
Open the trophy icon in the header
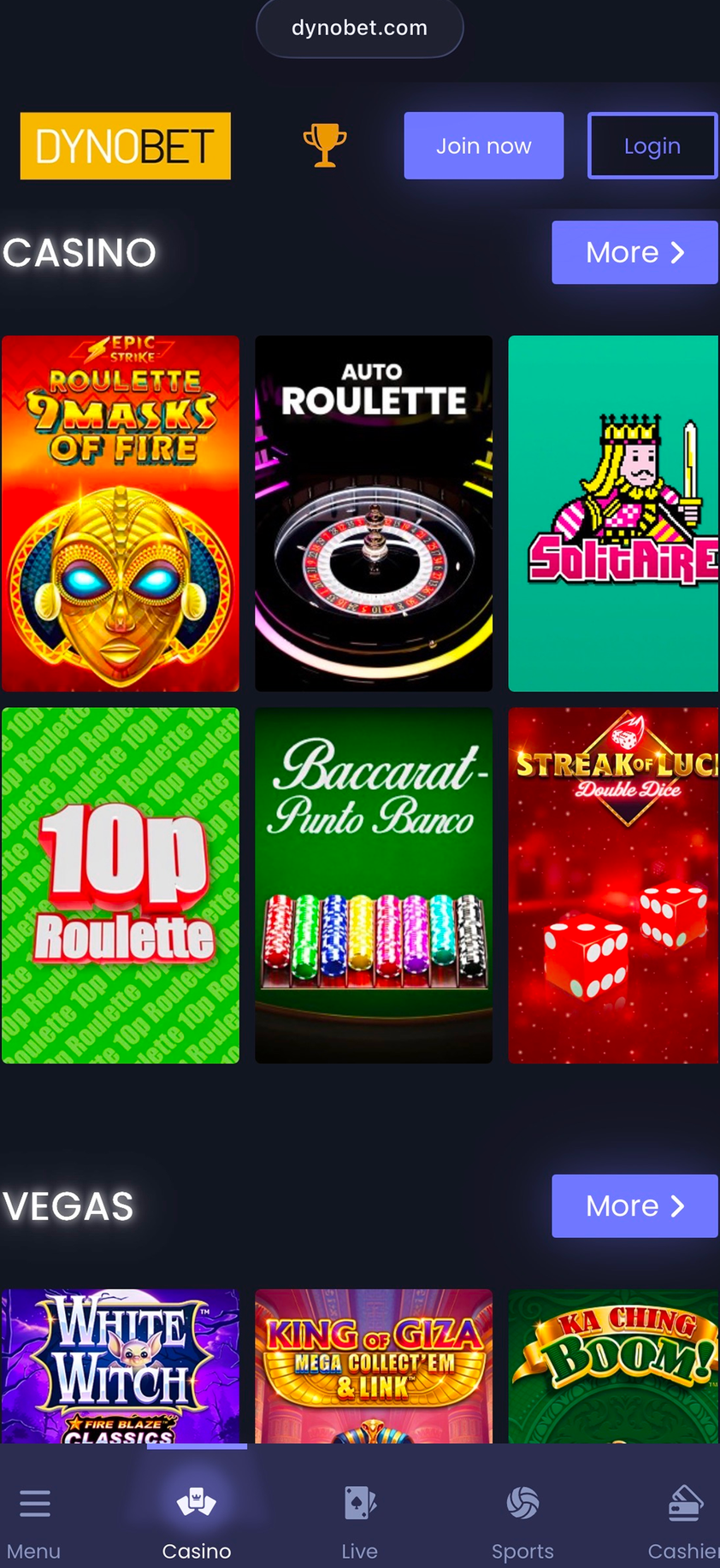tap(325, 145)
